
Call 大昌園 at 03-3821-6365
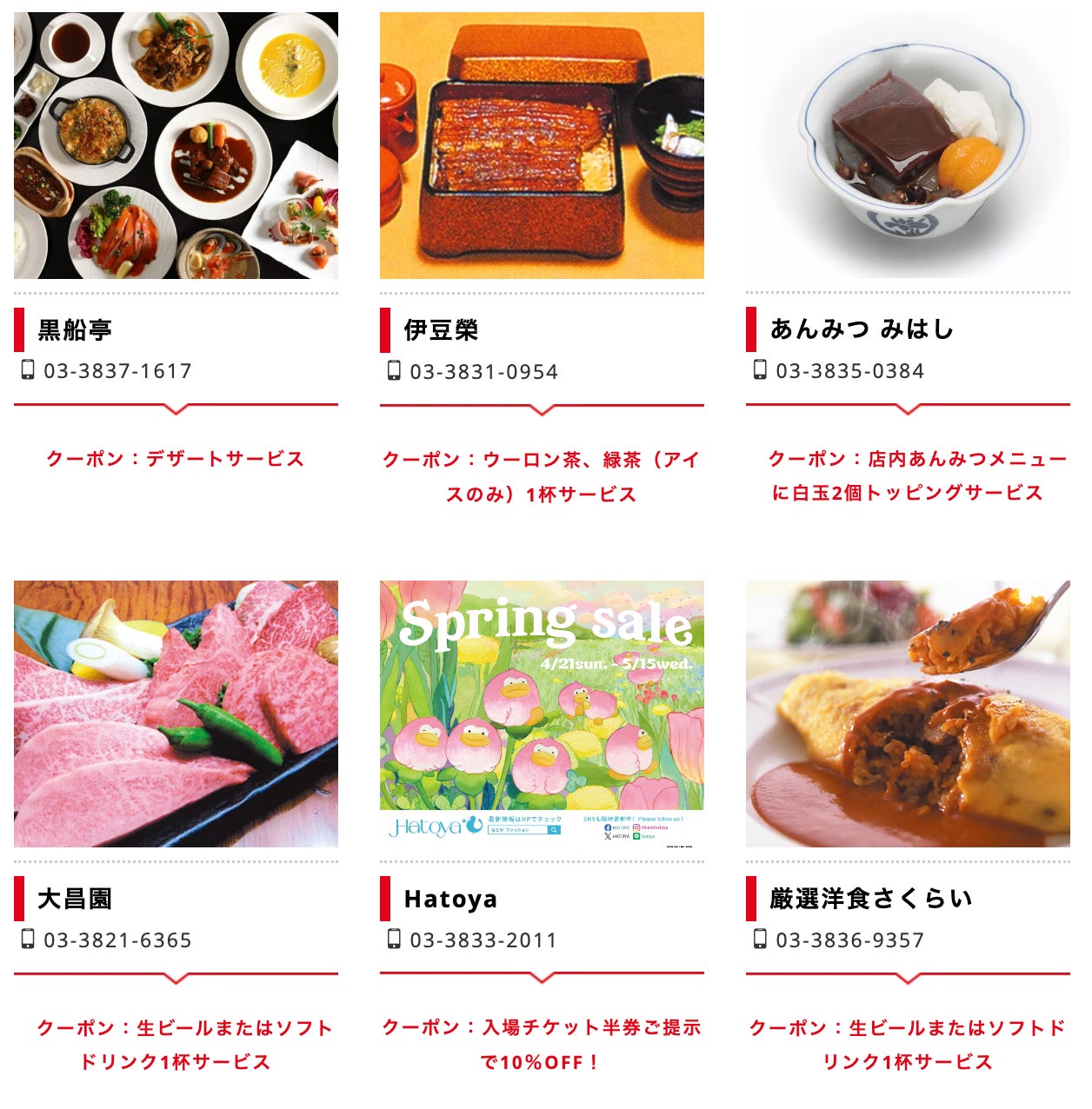point(117,940)
